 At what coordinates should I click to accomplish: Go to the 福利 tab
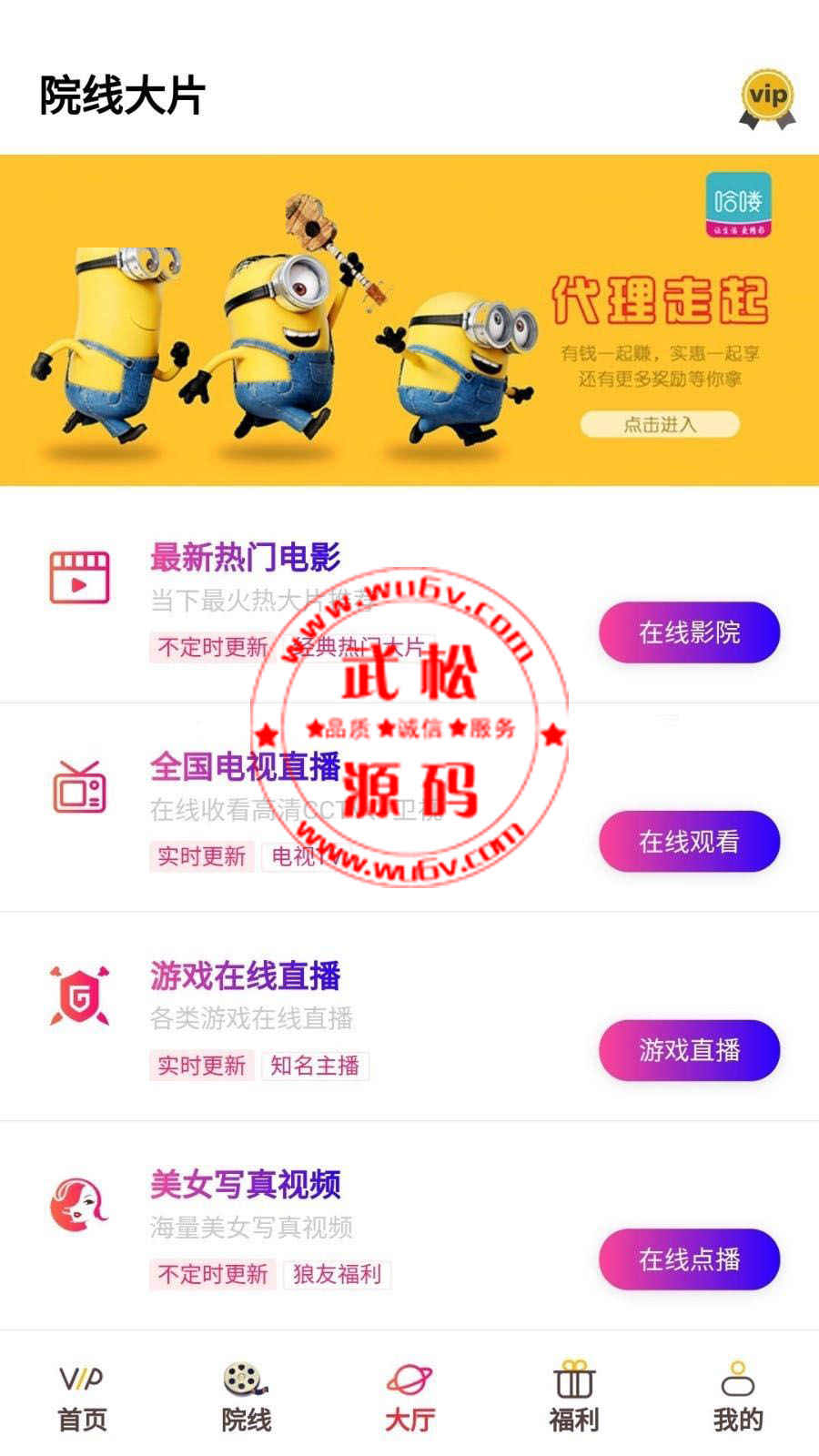coord(573,1397)
